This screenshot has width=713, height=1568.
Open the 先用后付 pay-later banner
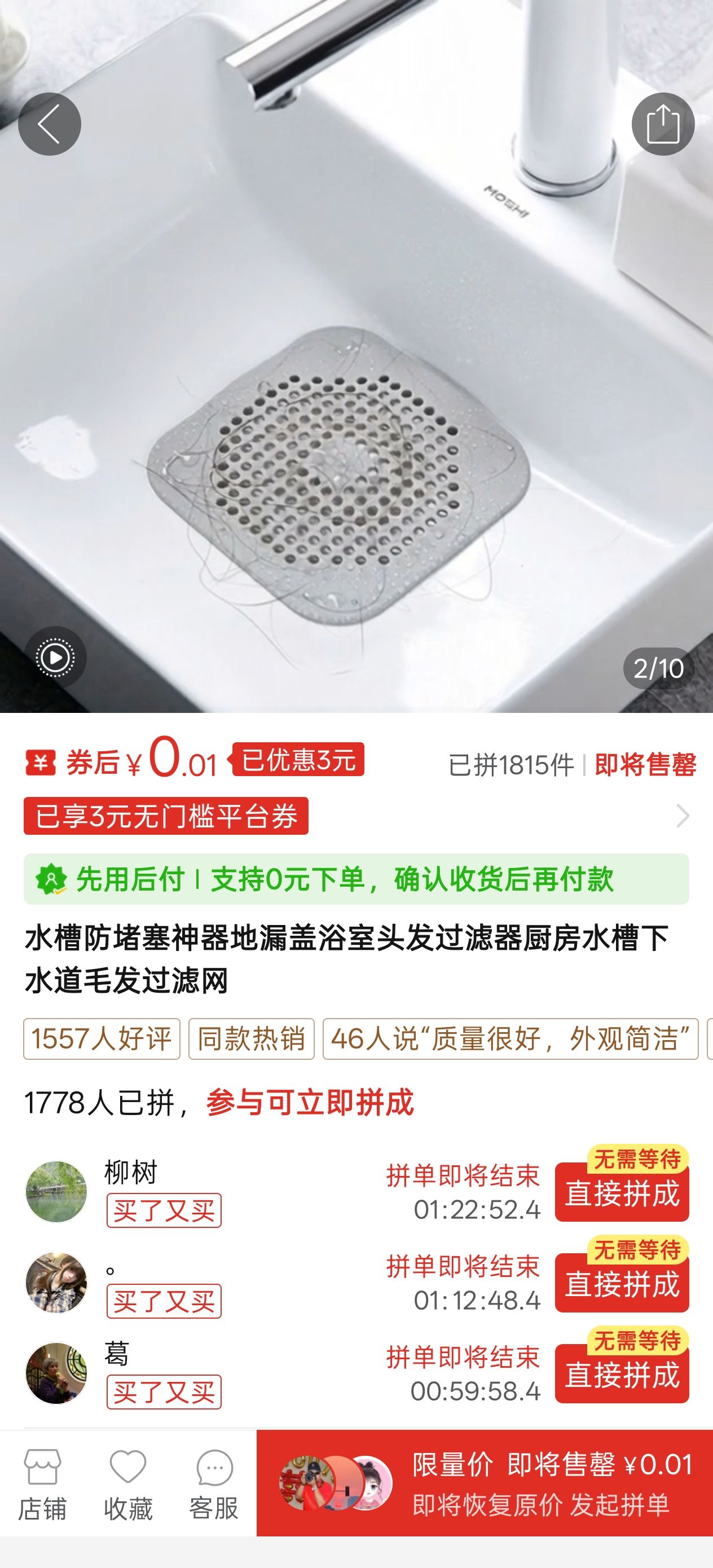[x=356, y=879]
